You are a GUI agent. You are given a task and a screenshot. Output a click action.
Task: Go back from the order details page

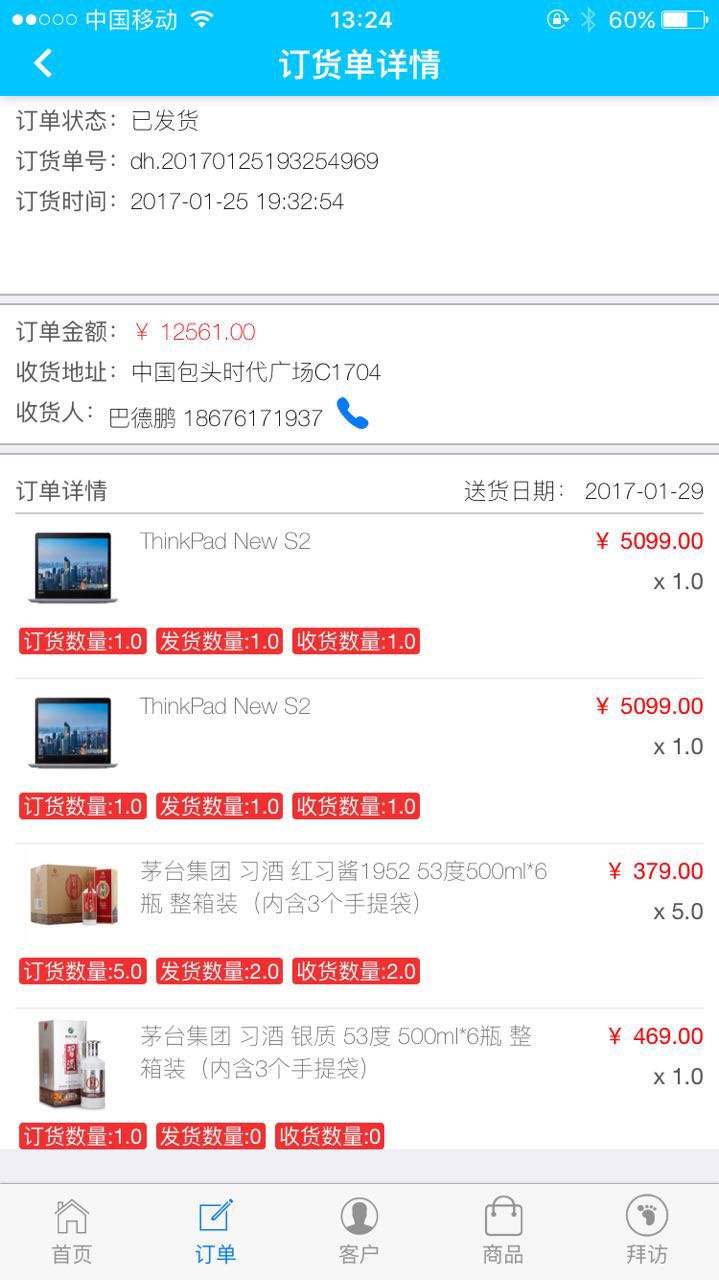point(42,64)
